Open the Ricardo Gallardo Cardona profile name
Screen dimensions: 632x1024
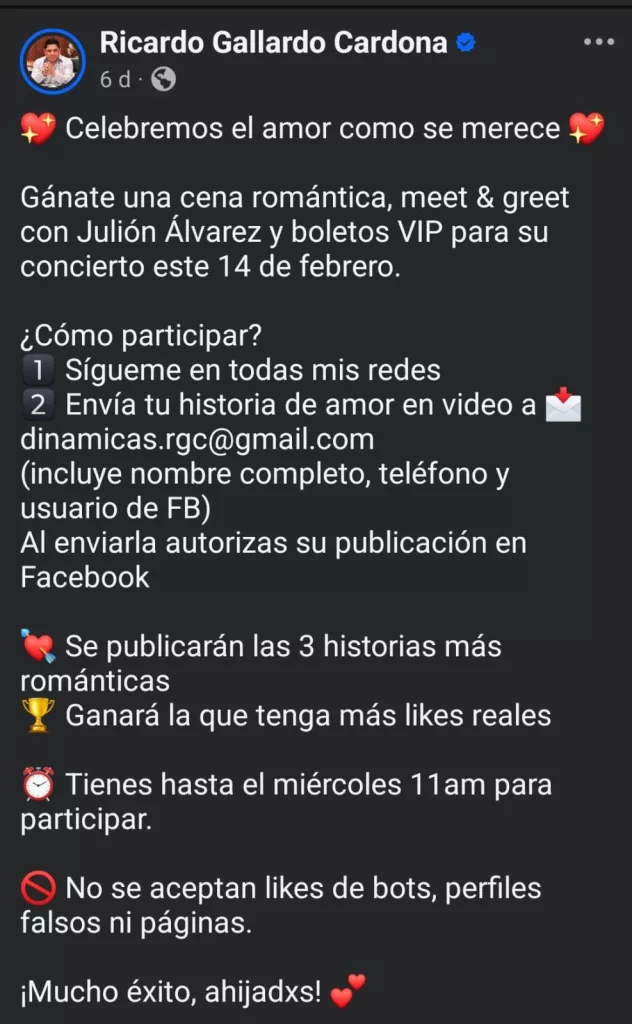tap(272, 43)
